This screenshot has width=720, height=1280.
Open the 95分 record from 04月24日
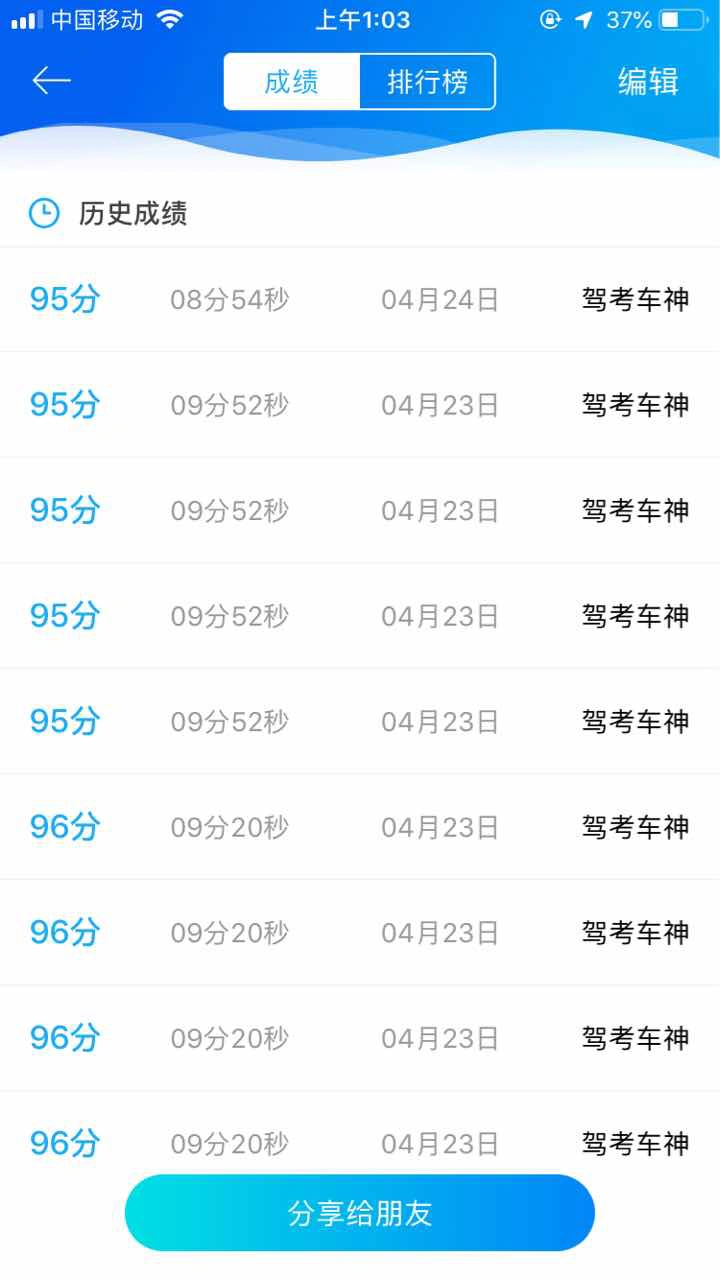pos(360,299)
